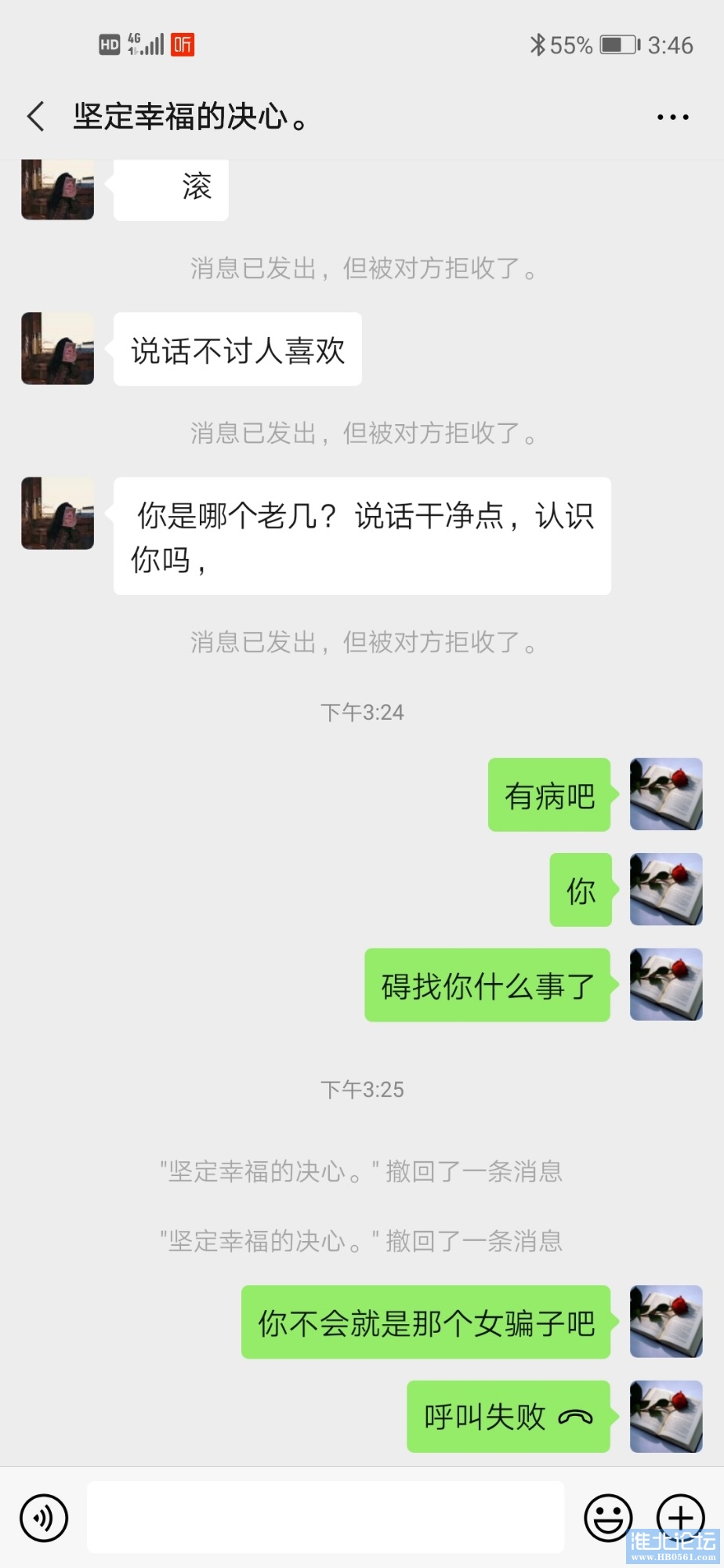
Task: Open the emoji picker
Action: click(608, 1517)
